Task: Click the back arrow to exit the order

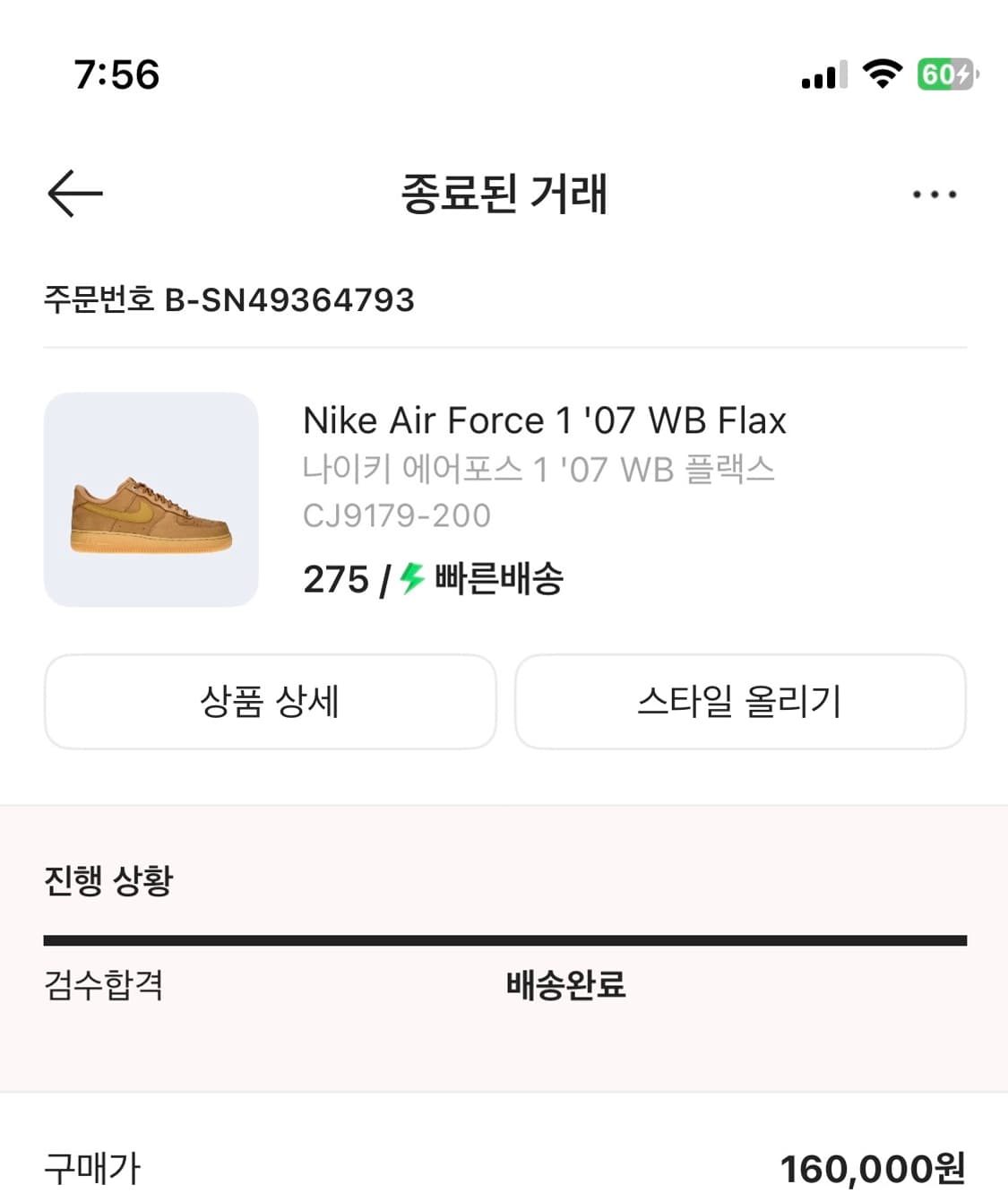Action: (x=75, y=194)
